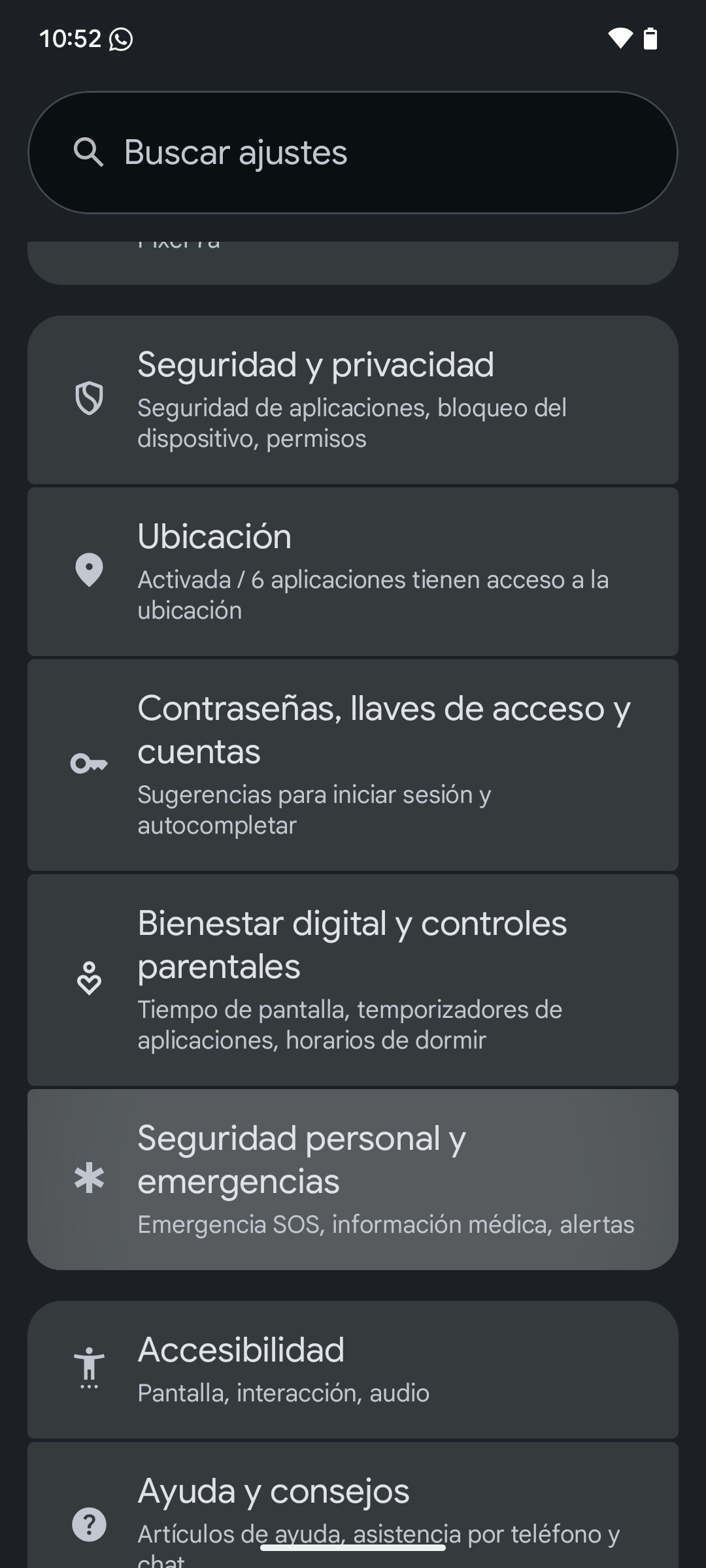Tap the Buscar ajustes search field
The height and width of the screenshot is (1568, 706).
tap(353, 152)
